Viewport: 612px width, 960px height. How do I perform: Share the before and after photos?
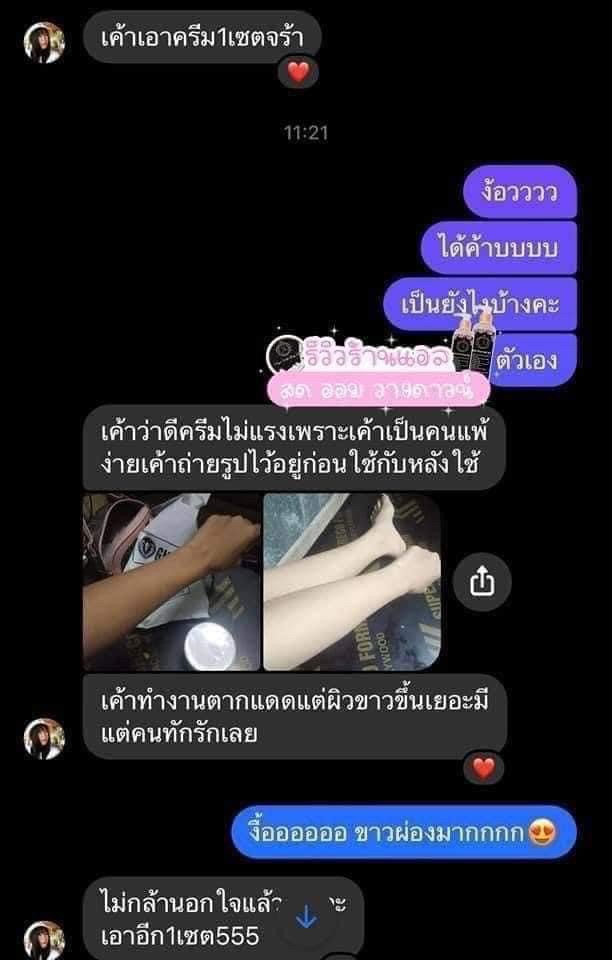pyautogui.click(x=482, y=582)
